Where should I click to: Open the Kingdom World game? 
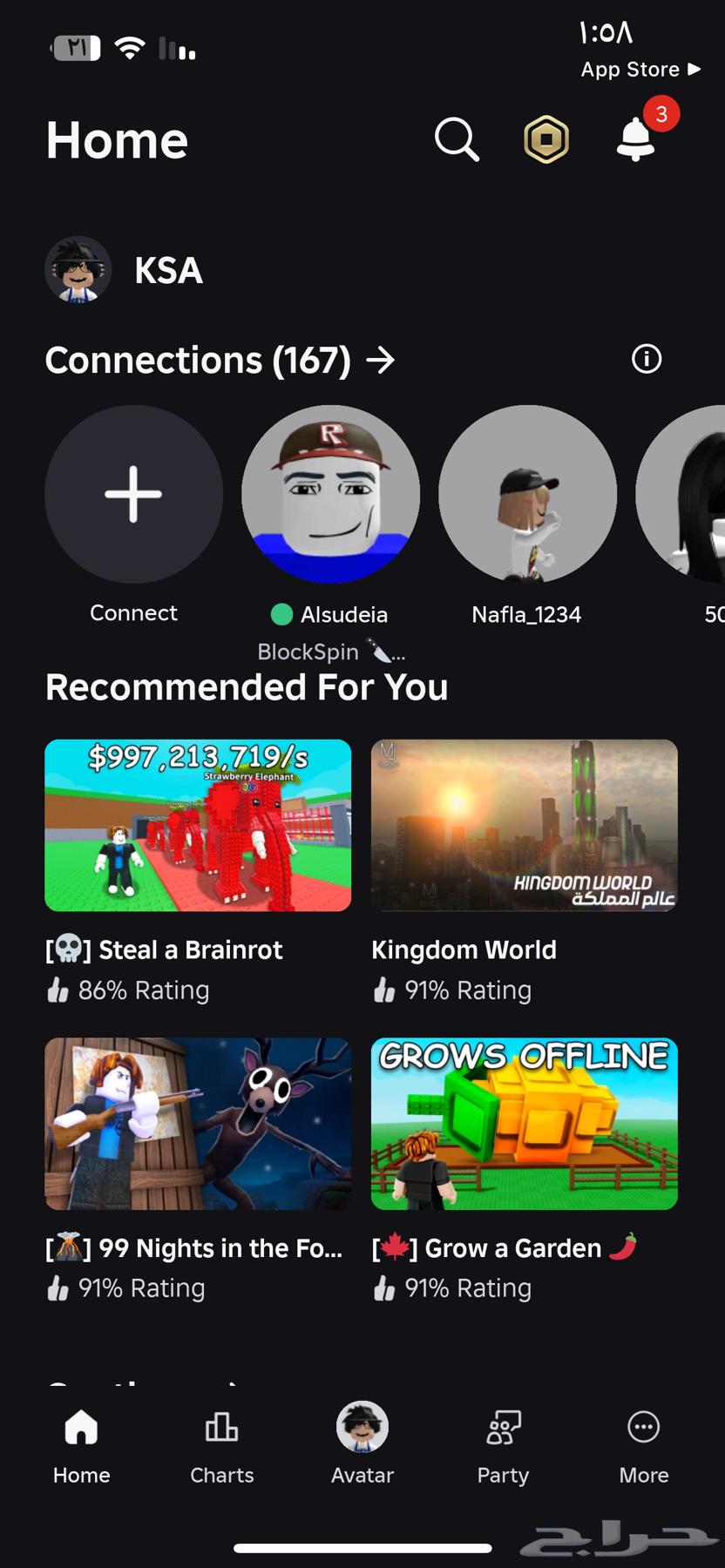525,825
